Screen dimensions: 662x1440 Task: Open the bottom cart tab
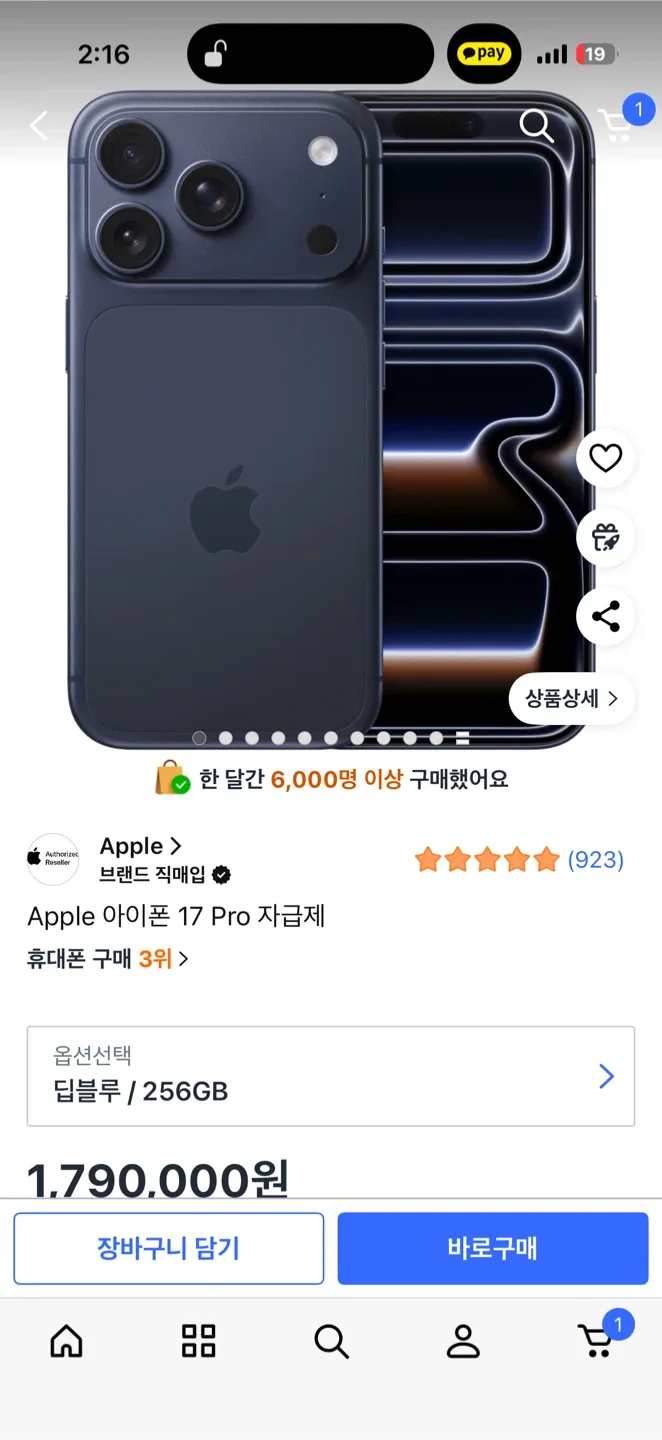click(596, 1341)
